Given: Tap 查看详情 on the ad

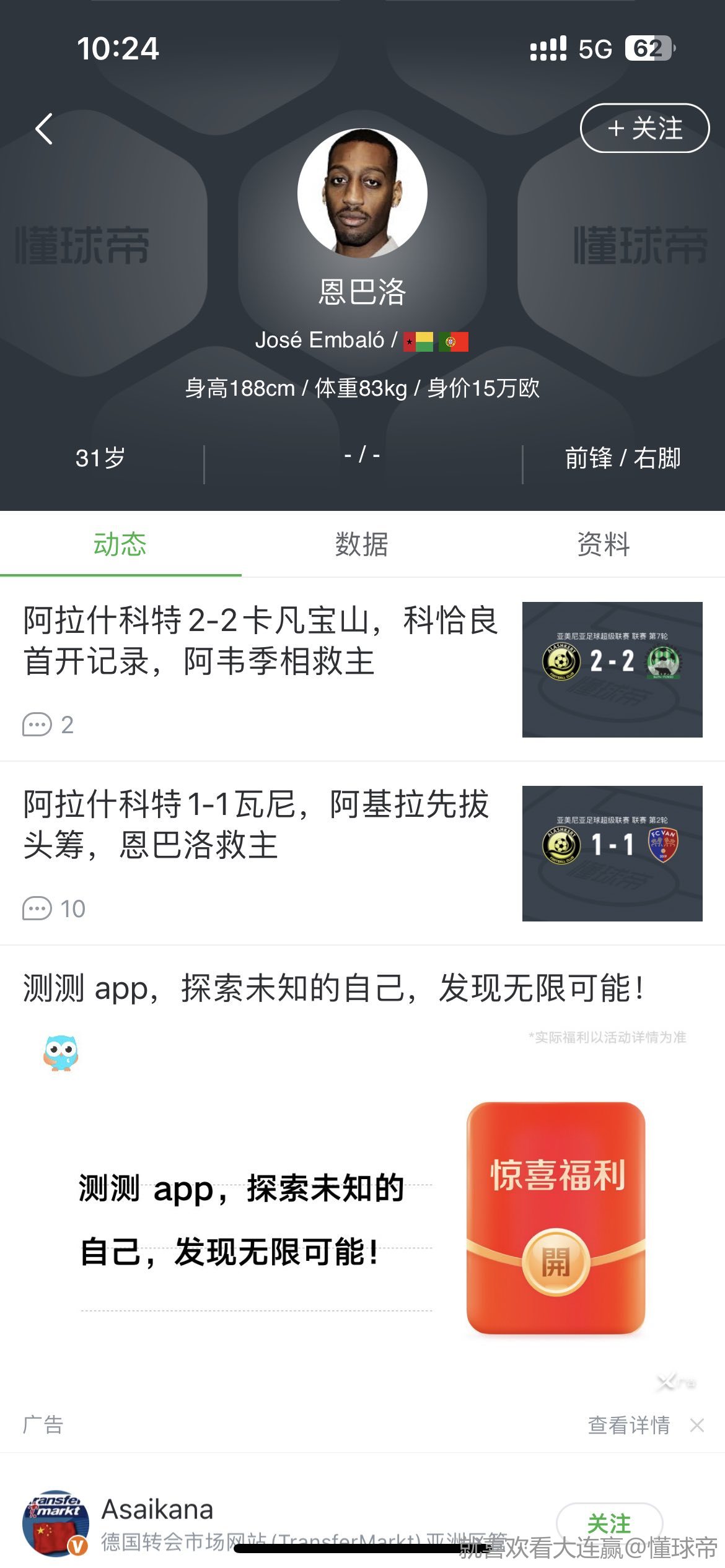Looking at the screenshot, I should tap(628, 1425).
